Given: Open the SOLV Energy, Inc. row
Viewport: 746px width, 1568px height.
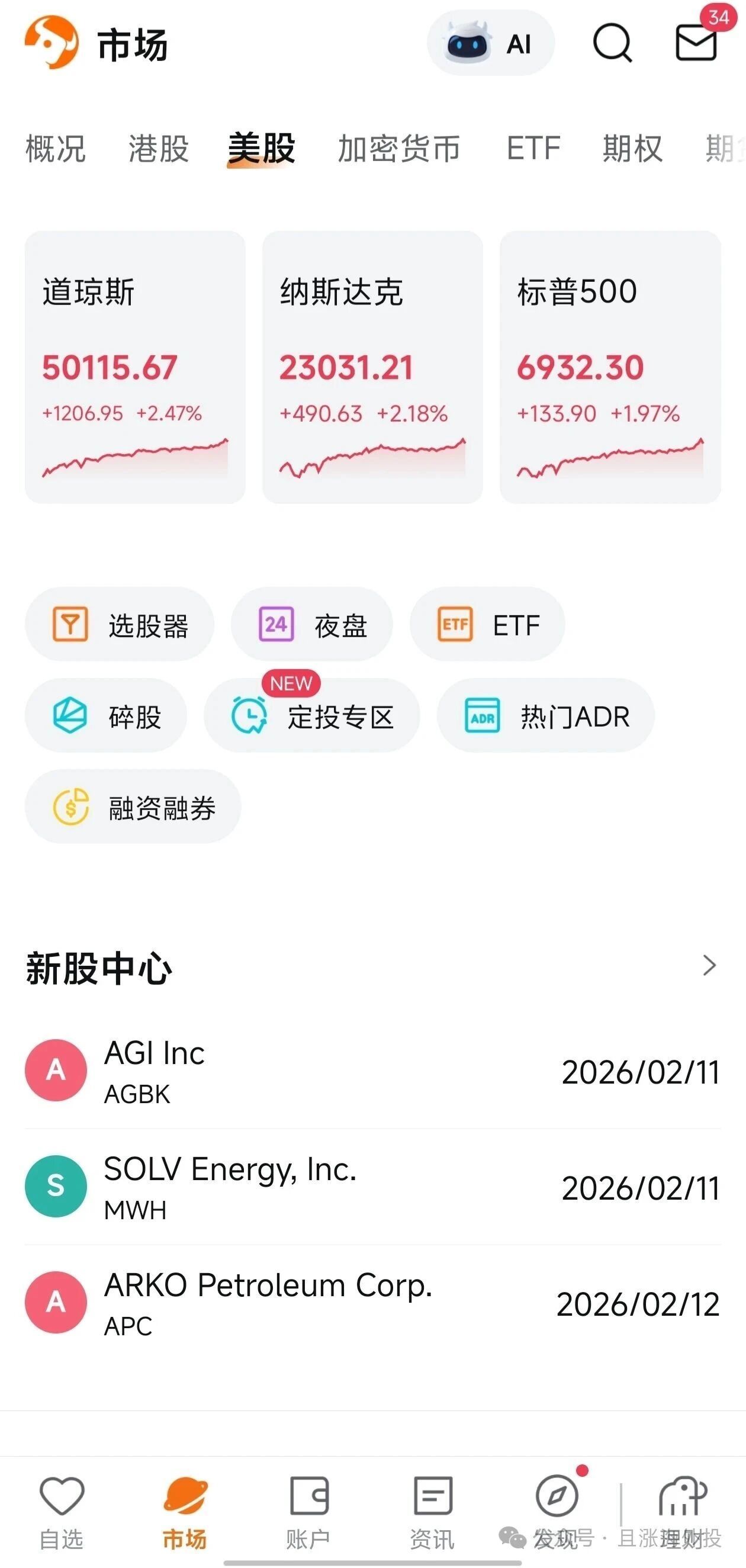Looking at the screenshot, I should [372, 1187].
